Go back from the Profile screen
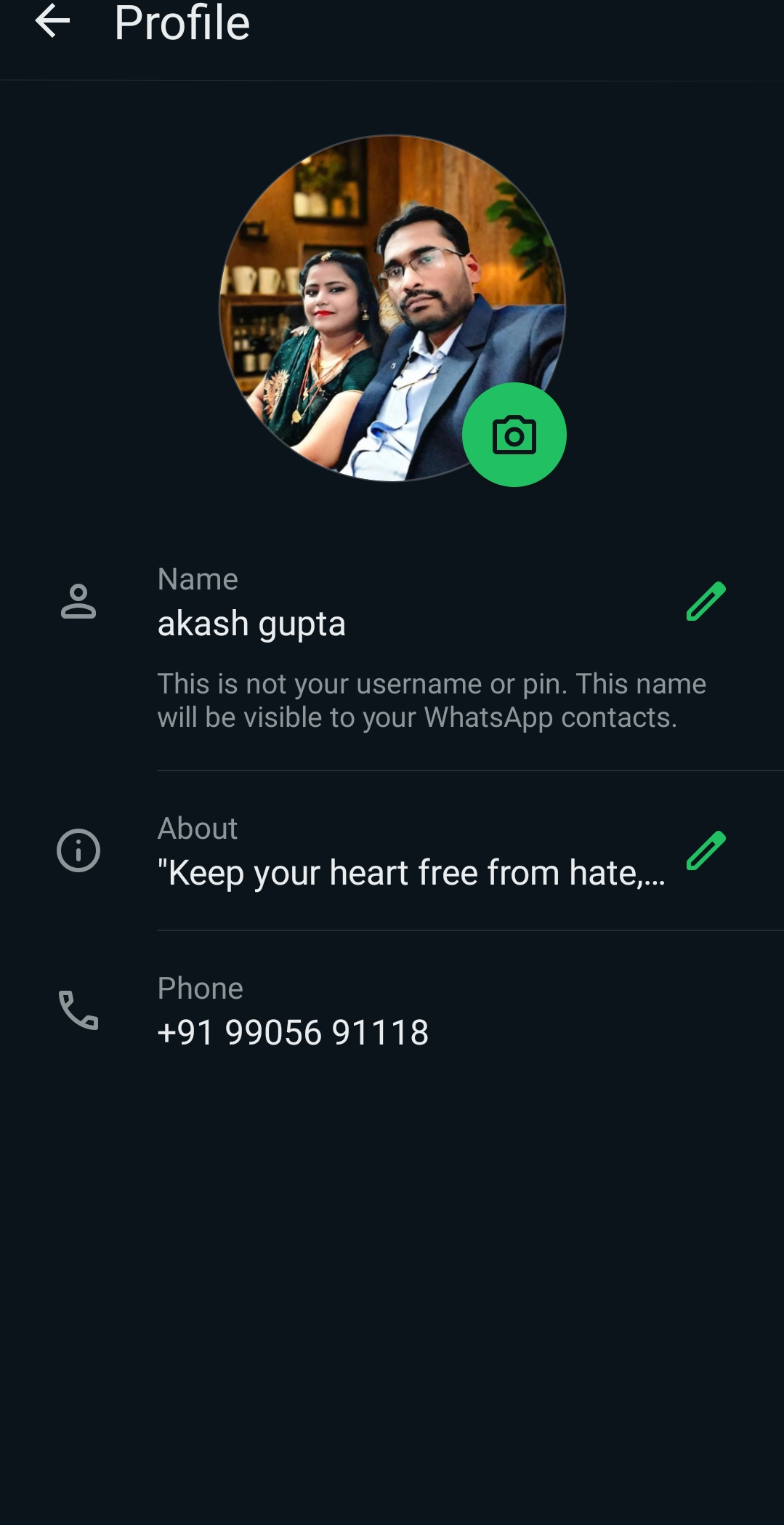The image size is (784, 1525). coord(52,22)
